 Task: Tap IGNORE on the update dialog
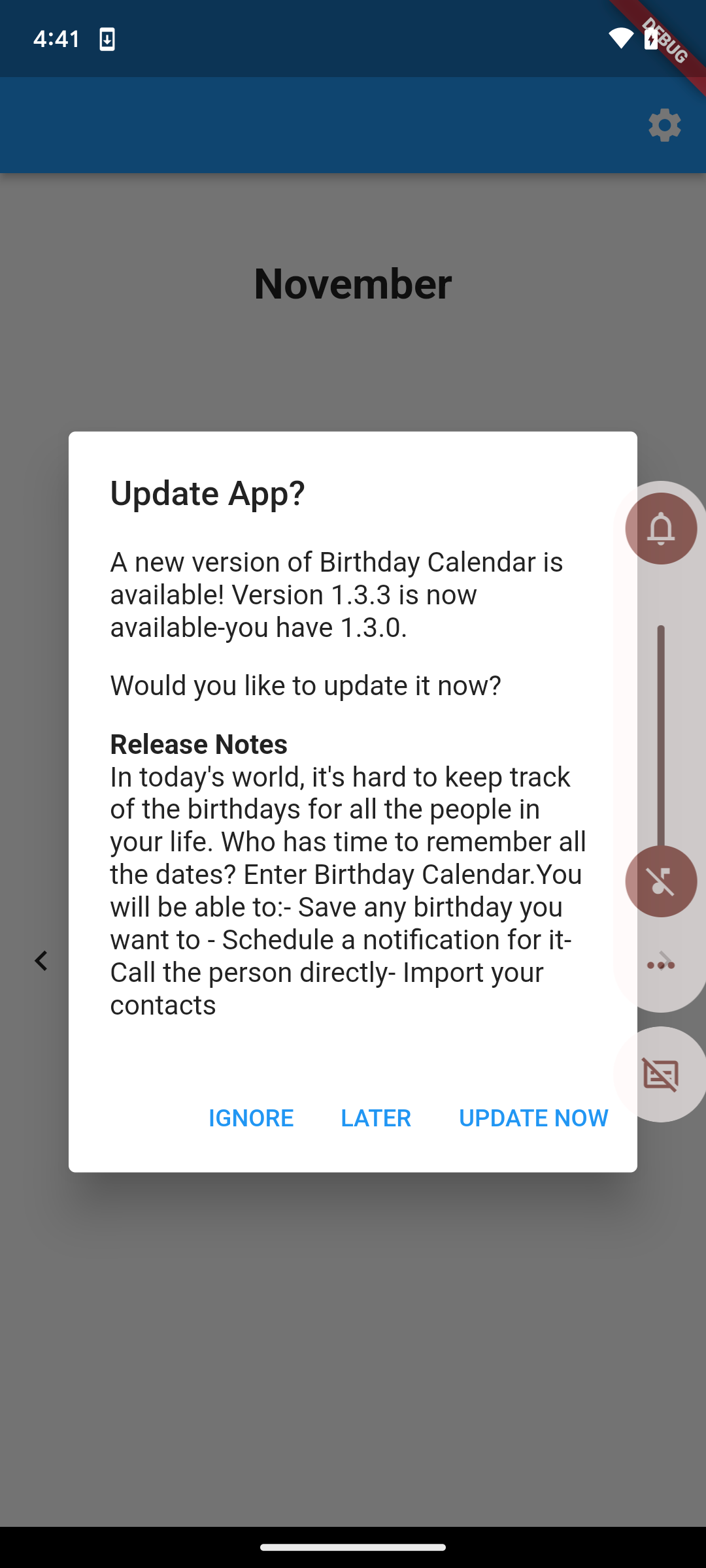[251, 1118]
